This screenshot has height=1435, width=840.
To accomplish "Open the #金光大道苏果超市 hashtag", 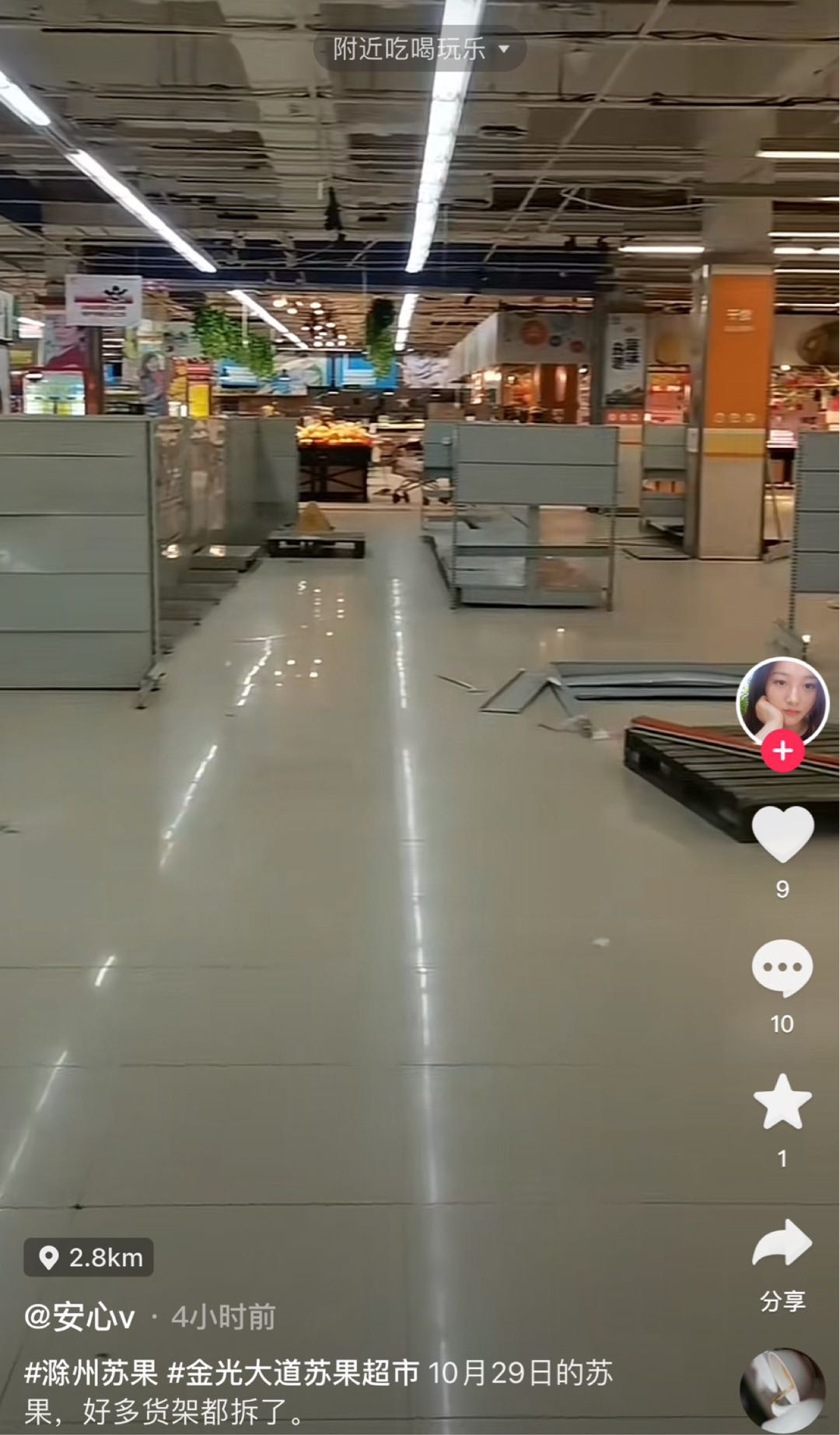I will 293,1373.
